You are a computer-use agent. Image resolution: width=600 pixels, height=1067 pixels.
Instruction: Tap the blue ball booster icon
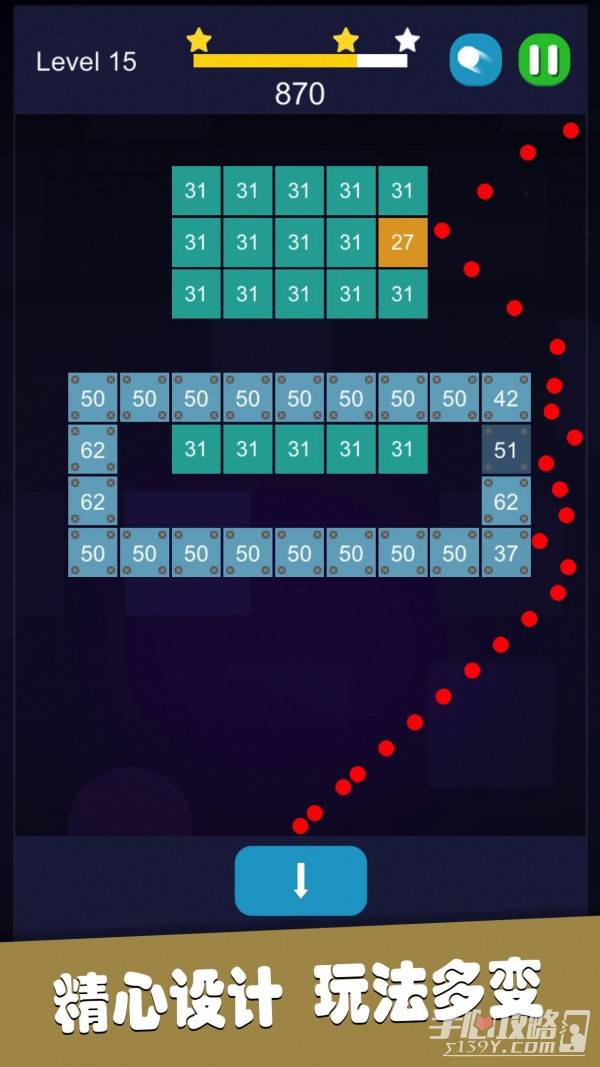tap(475, 60)
